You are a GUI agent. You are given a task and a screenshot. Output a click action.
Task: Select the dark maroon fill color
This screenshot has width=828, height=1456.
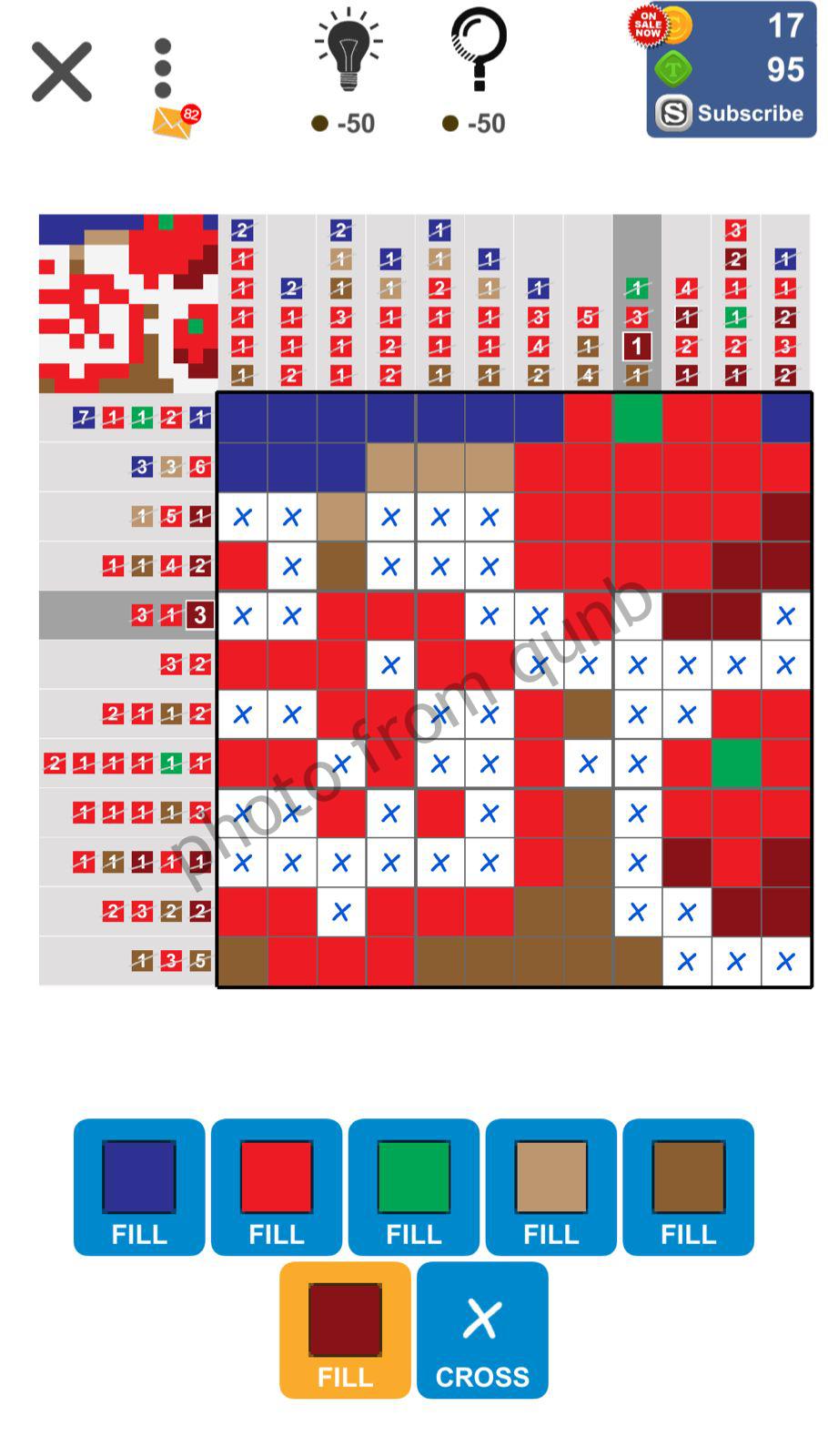click(x=345, y=1330)
